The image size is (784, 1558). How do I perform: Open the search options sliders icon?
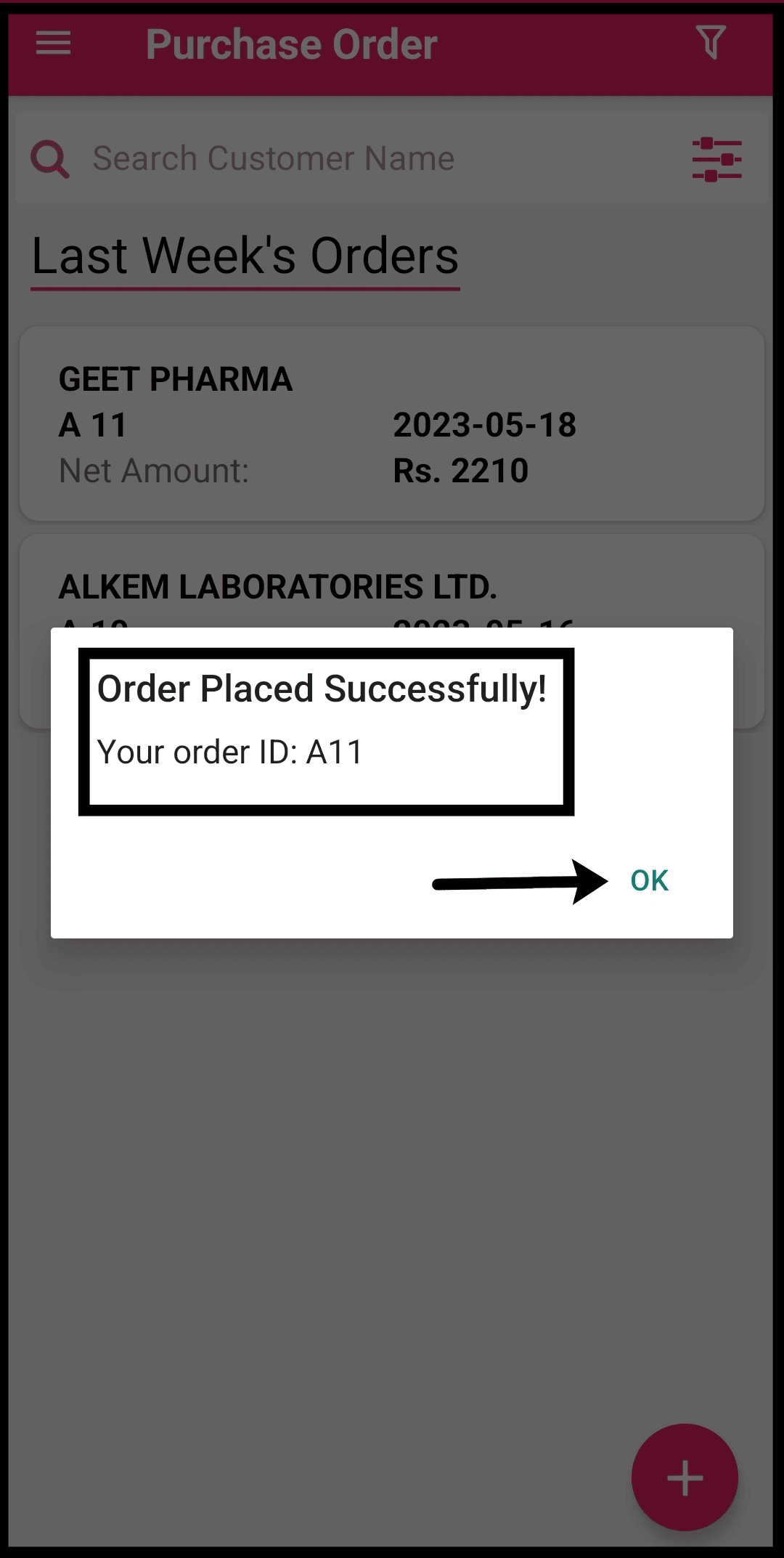[x=716, y=159]
